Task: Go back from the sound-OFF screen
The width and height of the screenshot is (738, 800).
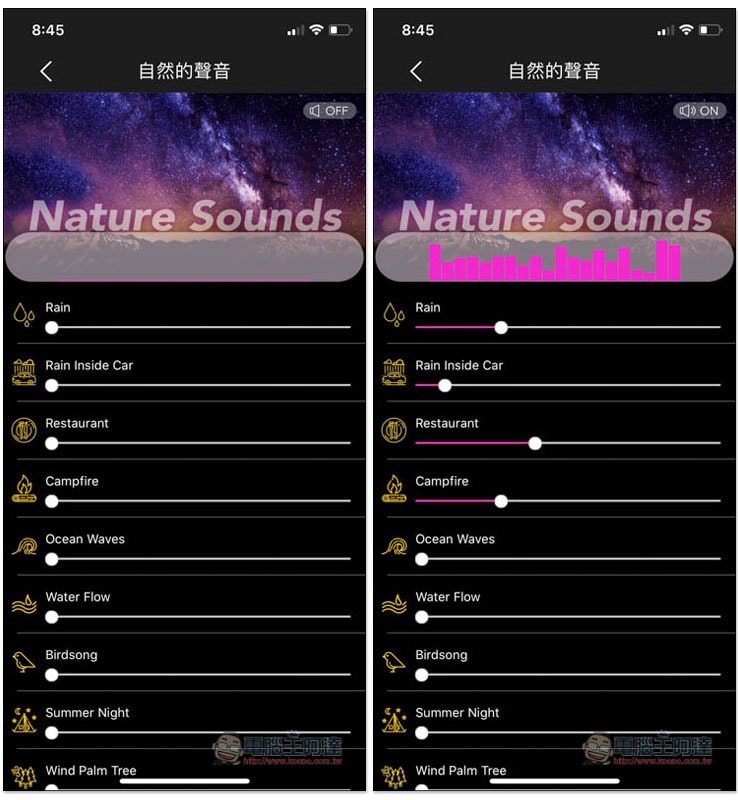Action: pos(46,71)
